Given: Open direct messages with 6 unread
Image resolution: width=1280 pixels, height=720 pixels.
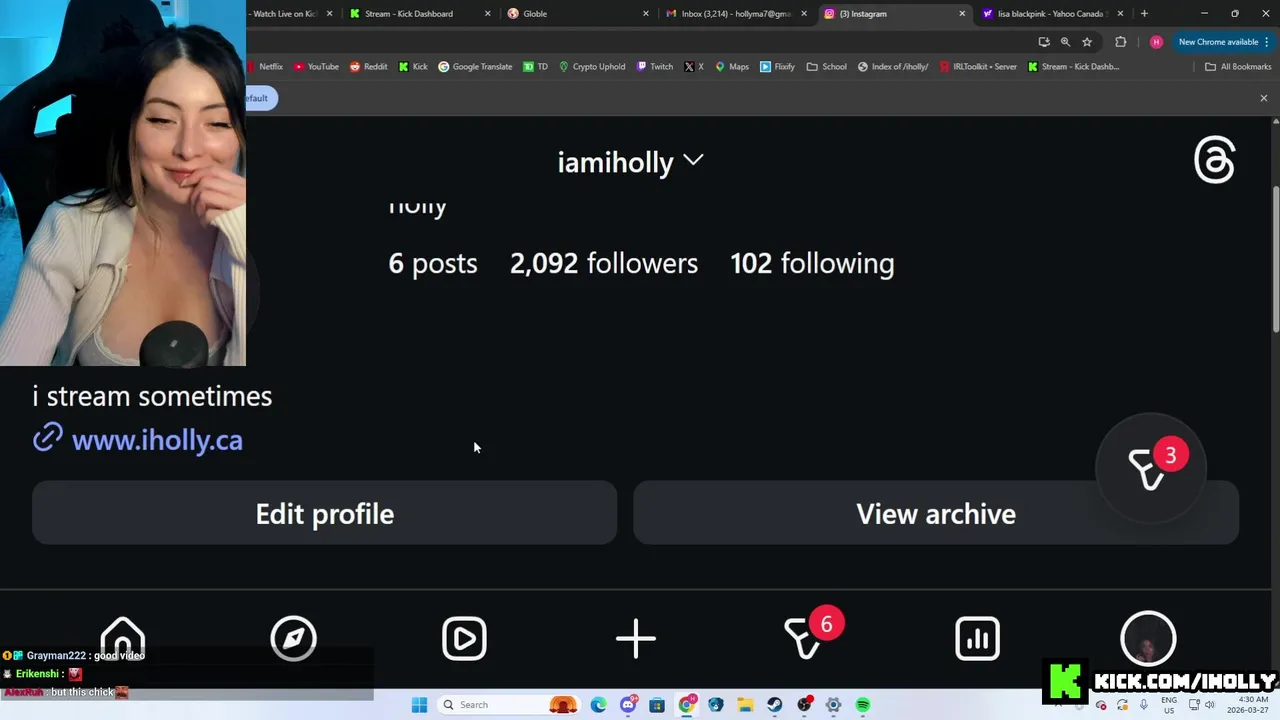Looking at the screenshot, I should point(806,638).
